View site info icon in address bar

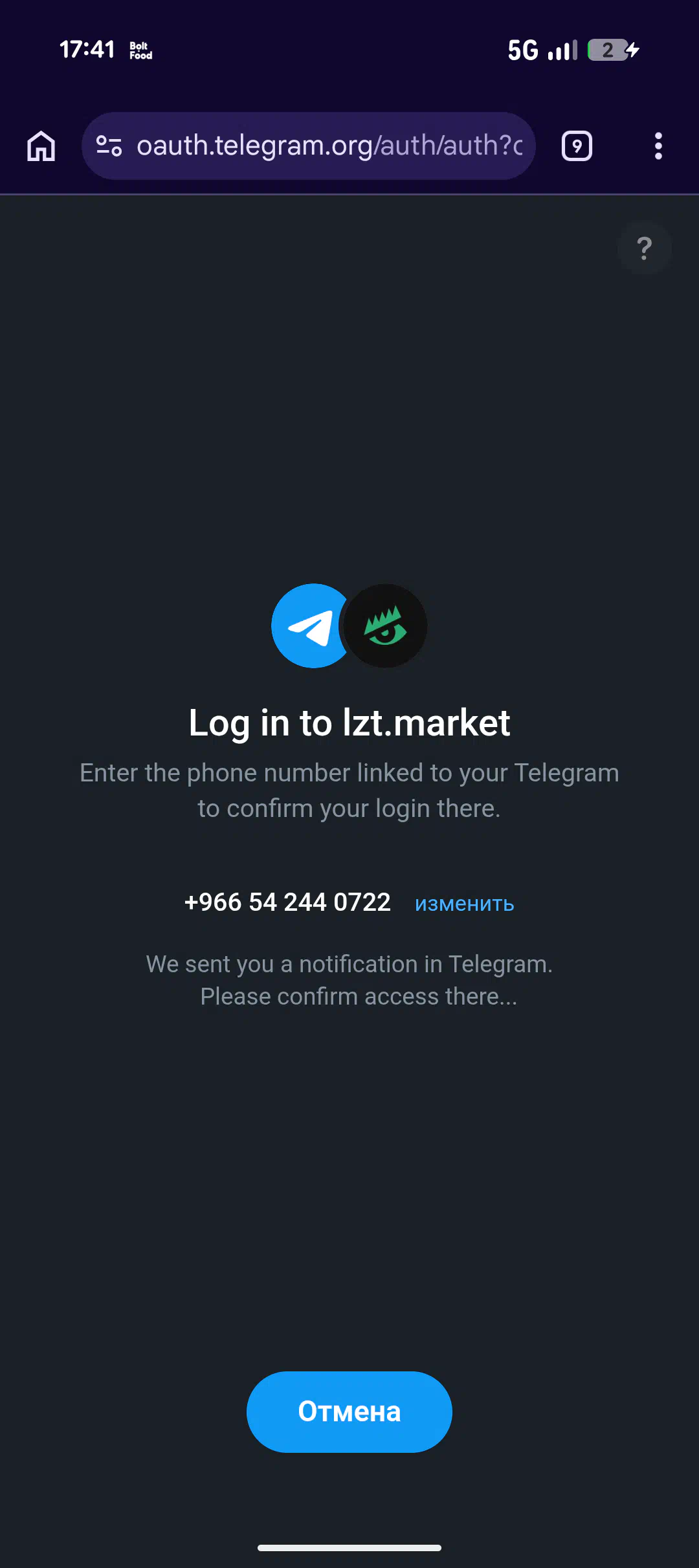(109, 146)
